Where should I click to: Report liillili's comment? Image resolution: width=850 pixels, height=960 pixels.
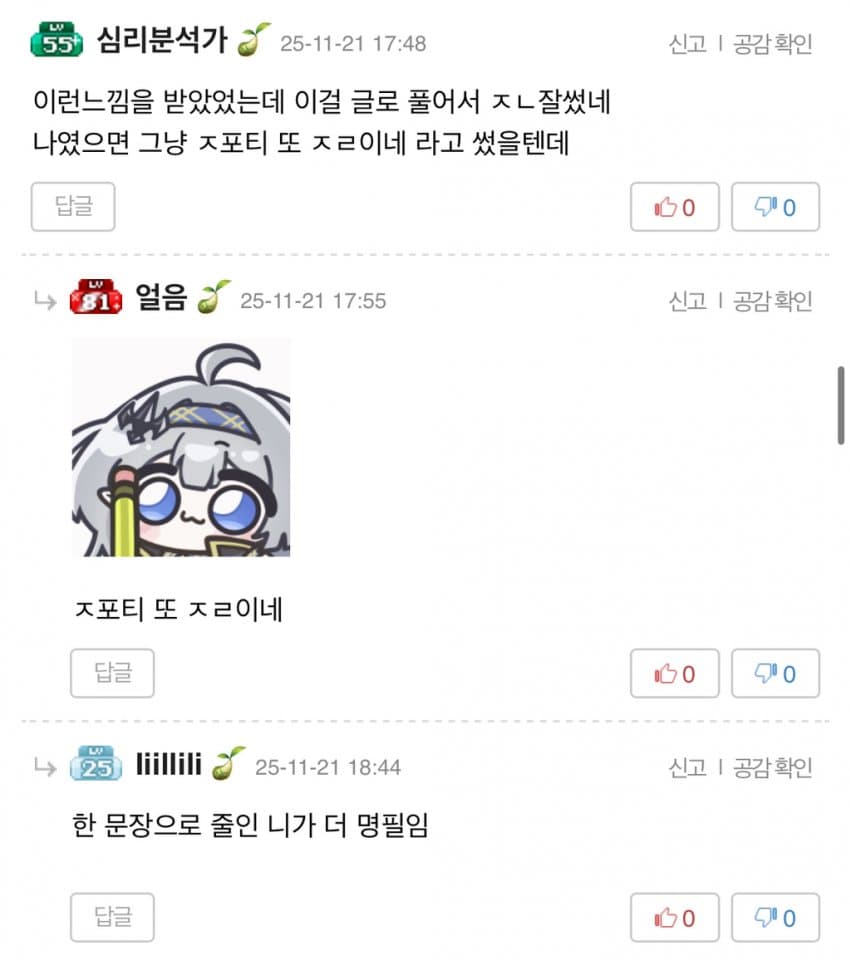(687, 768)
